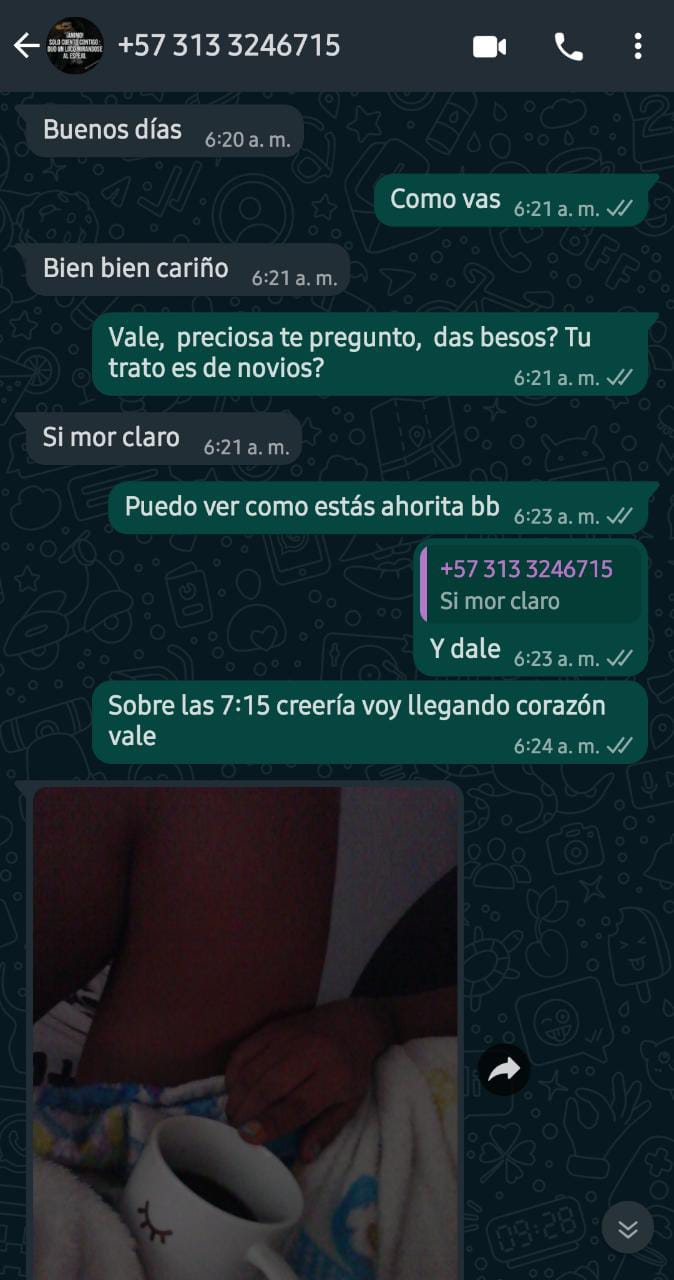Jump to the latest messages
674x1280 pixels.
[627, 1229]
